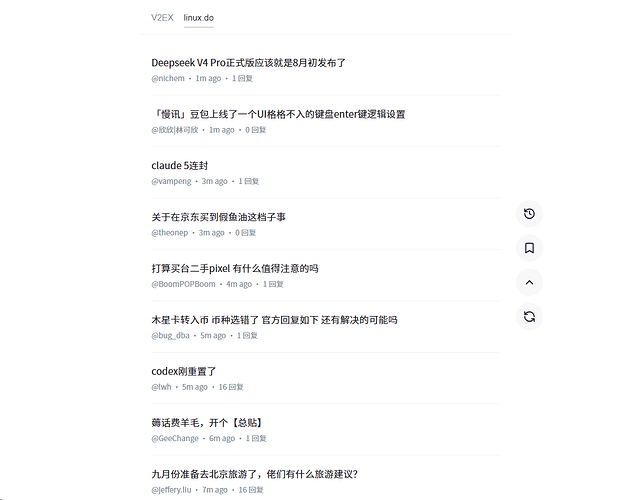Viewport: 642px width, 500px height.
Task: Open the 木星卡转入币 post by bug_dba
Action: point(274,320)
